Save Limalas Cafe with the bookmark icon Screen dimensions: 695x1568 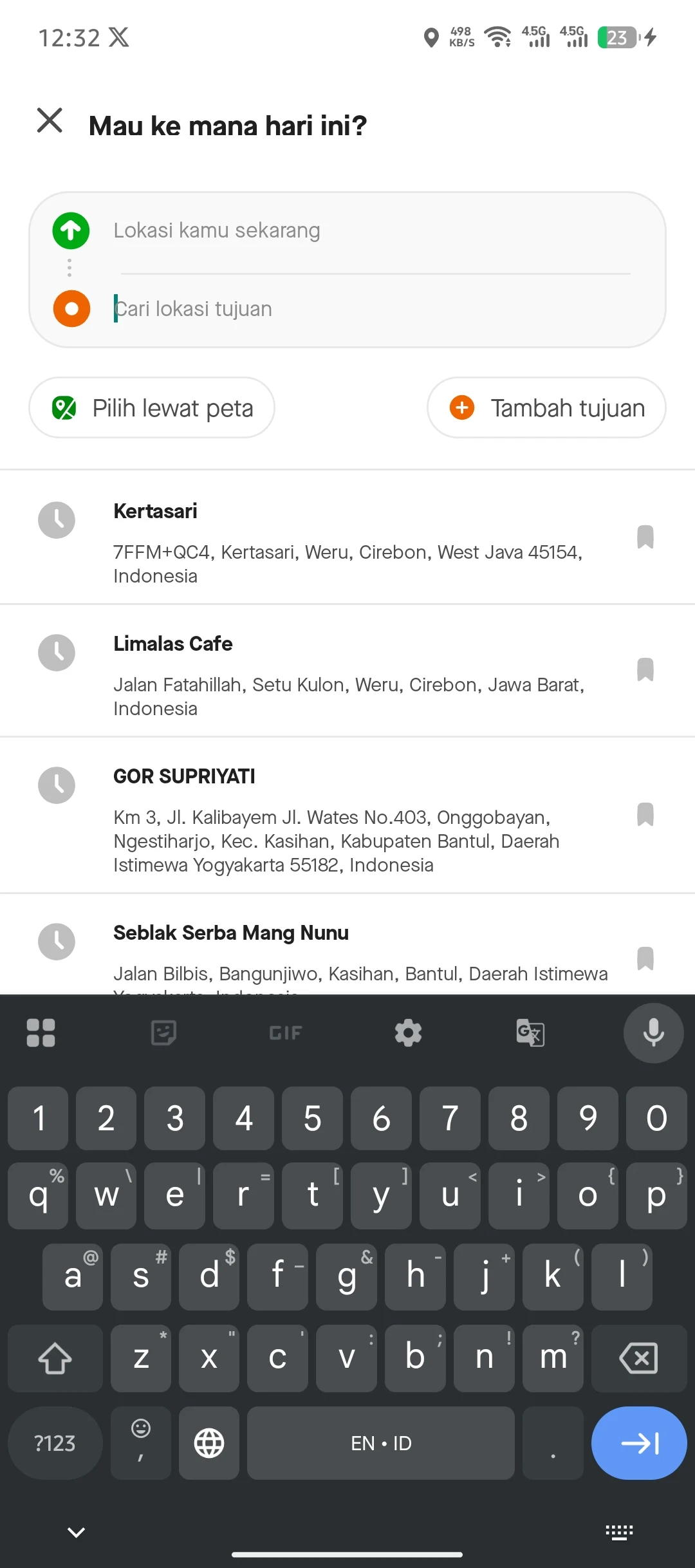tap(645, 669)
